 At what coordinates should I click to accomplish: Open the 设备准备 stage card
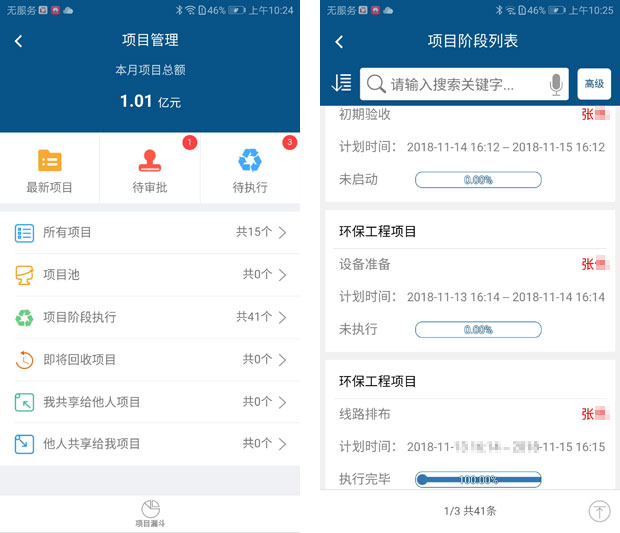[470, 280]
